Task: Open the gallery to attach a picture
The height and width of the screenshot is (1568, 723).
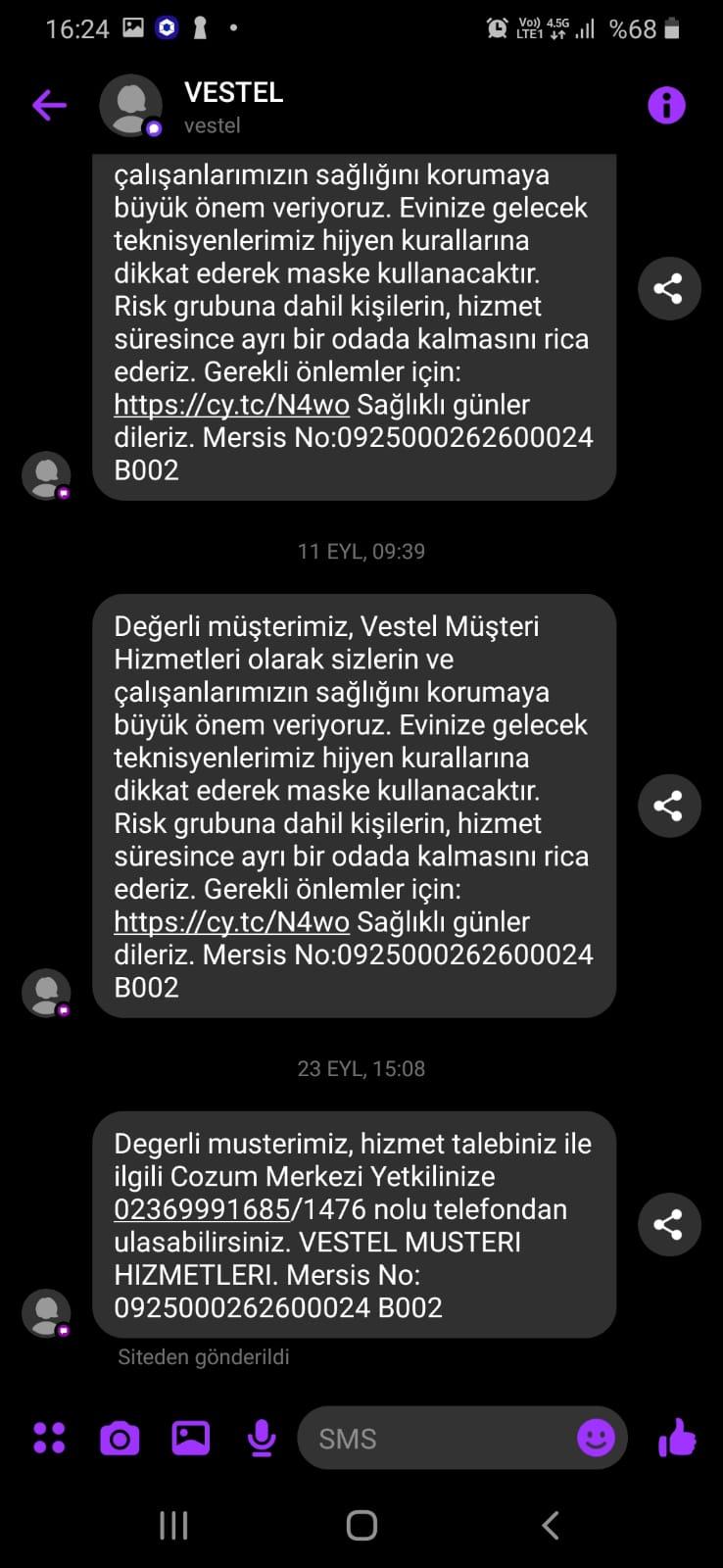Action: 191,1438
